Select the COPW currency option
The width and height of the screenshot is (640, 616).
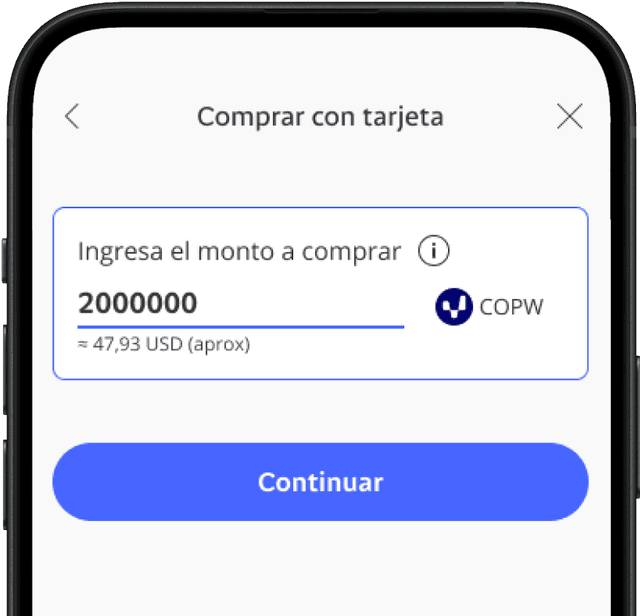tap(490, 306)
